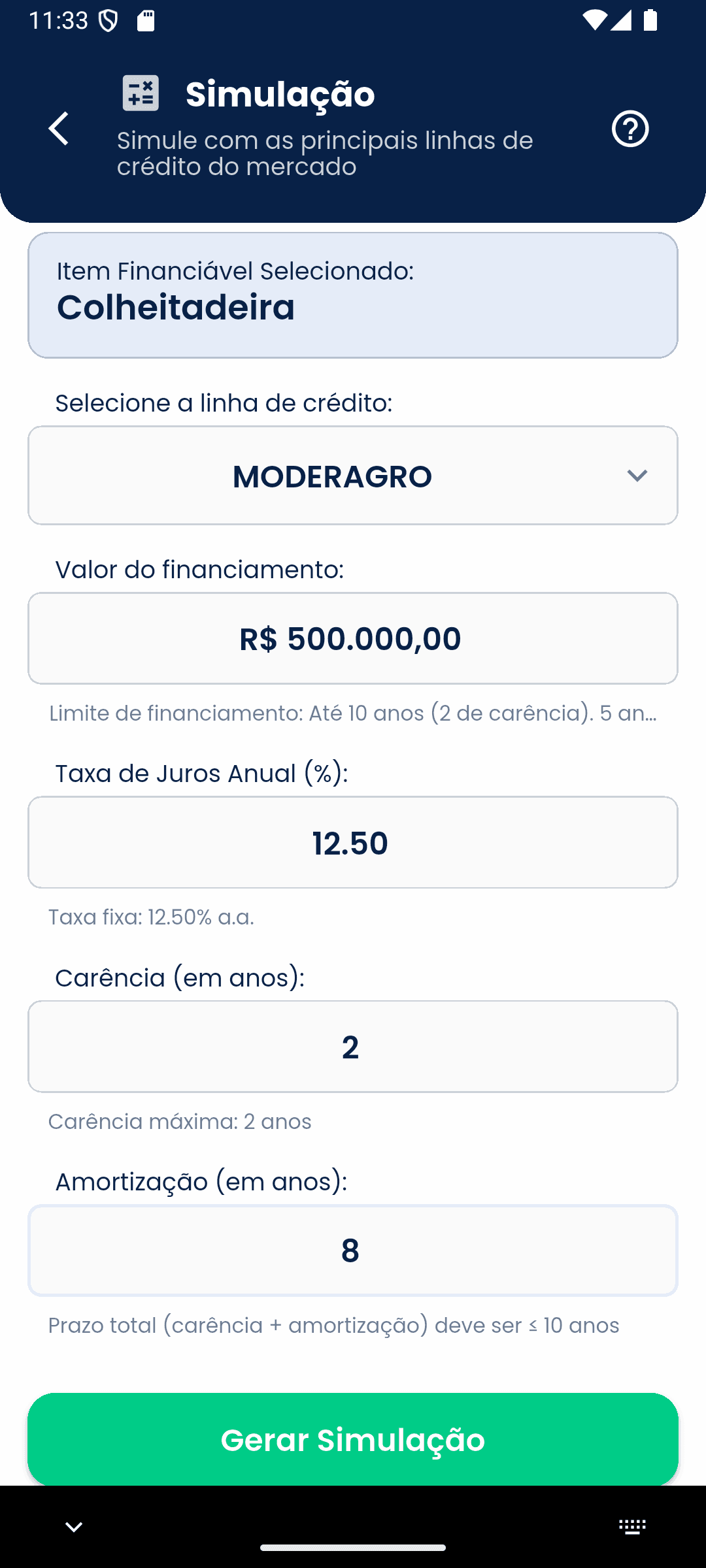Open the MODERAGRO credit line dropdown
706x1568 pixels.
pos(353,476)
